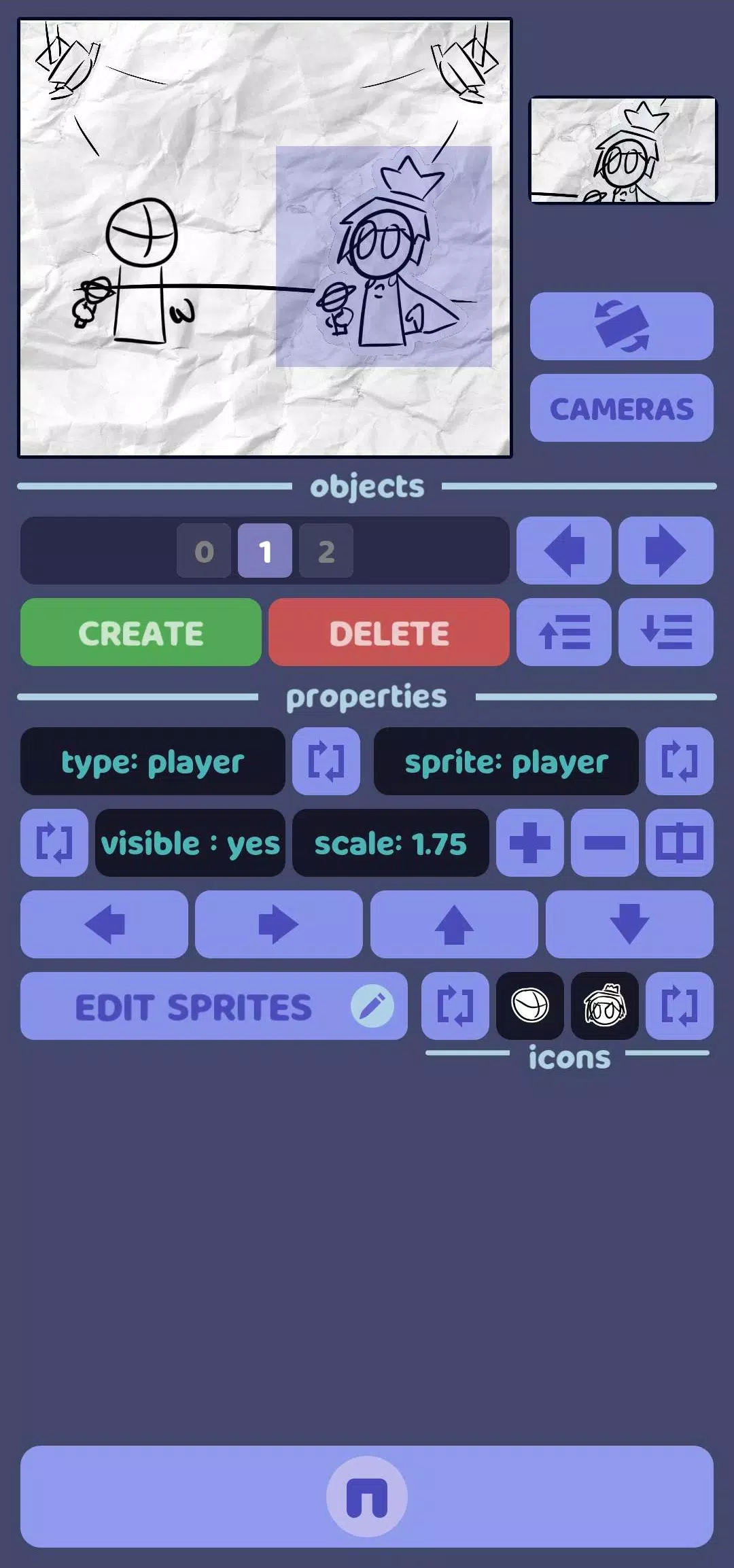
Task: Open the CAMERAS menu
Action: point(621,408)
